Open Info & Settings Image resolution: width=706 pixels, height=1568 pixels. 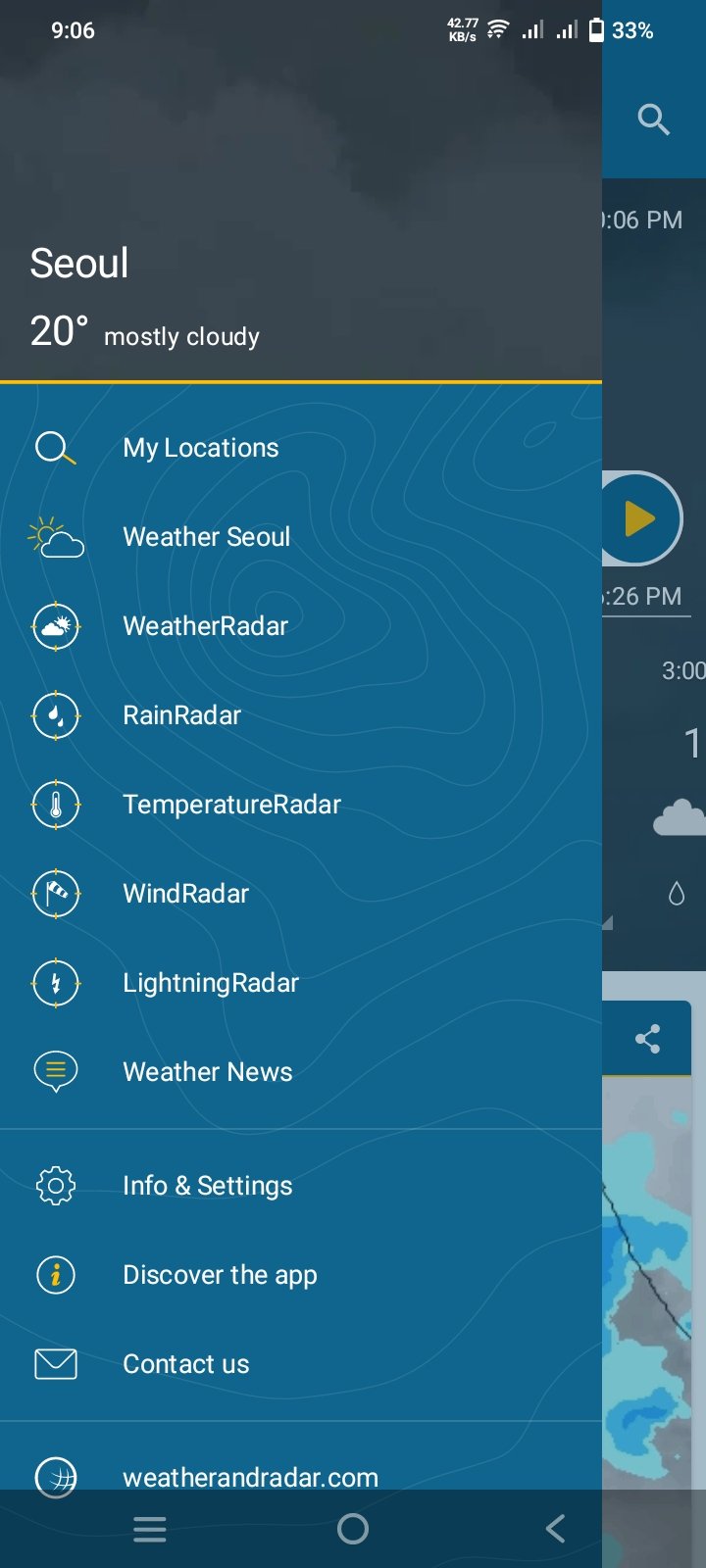[207, 1186]
